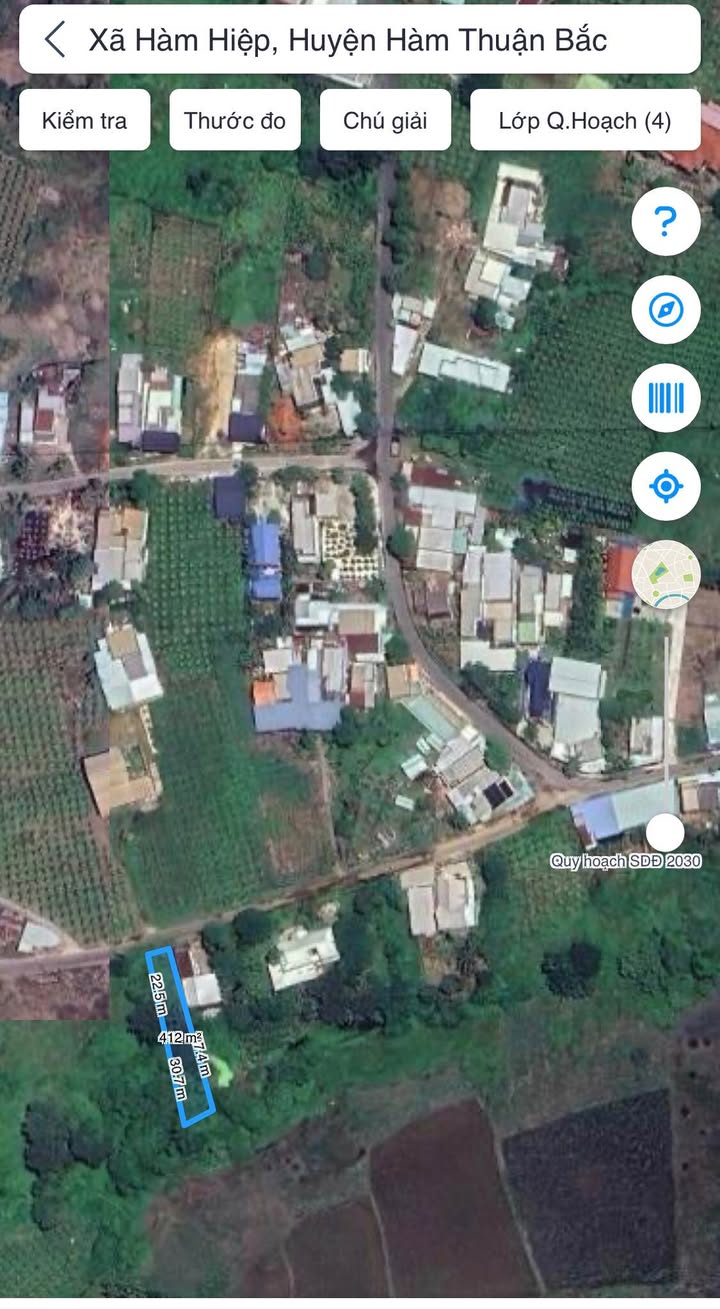720x1309 pixels.
Task: Go back using the header arrow
Action: (56, 40)
